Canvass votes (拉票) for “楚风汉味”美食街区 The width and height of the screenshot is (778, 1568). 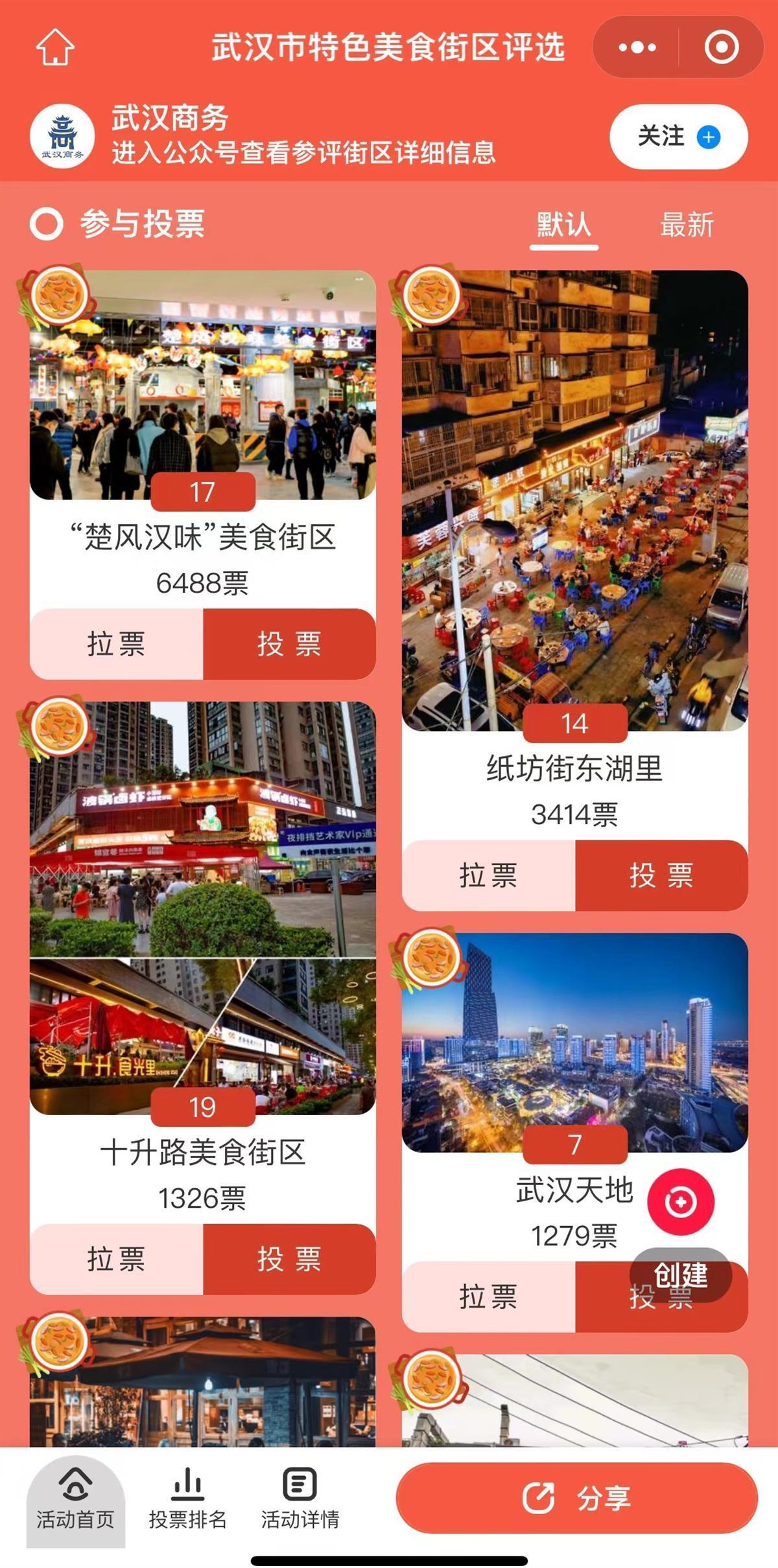point(117,644)
